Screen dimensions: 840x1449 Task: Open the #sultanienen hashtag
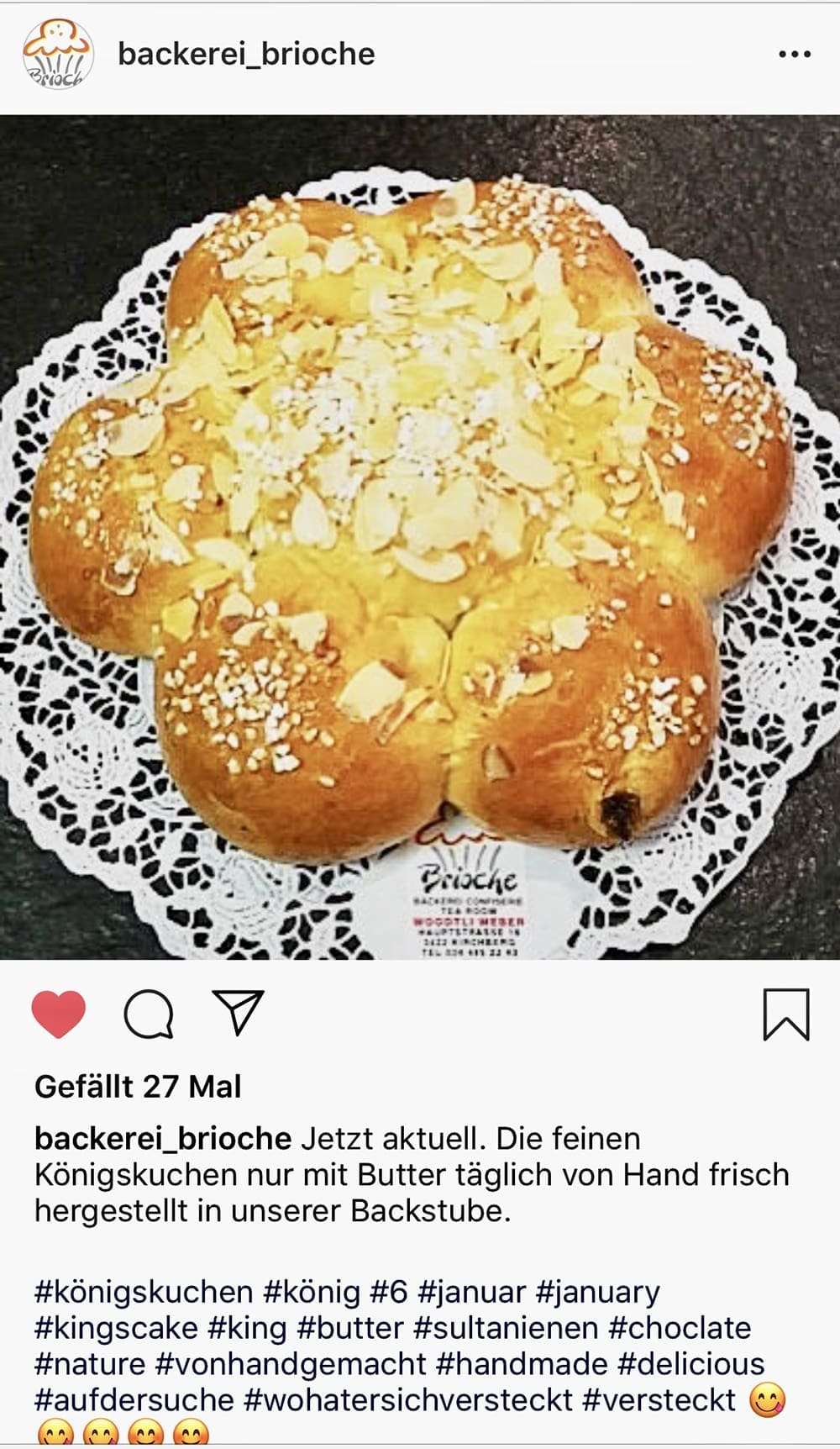pyautogui.click(x=506, y=1328)
